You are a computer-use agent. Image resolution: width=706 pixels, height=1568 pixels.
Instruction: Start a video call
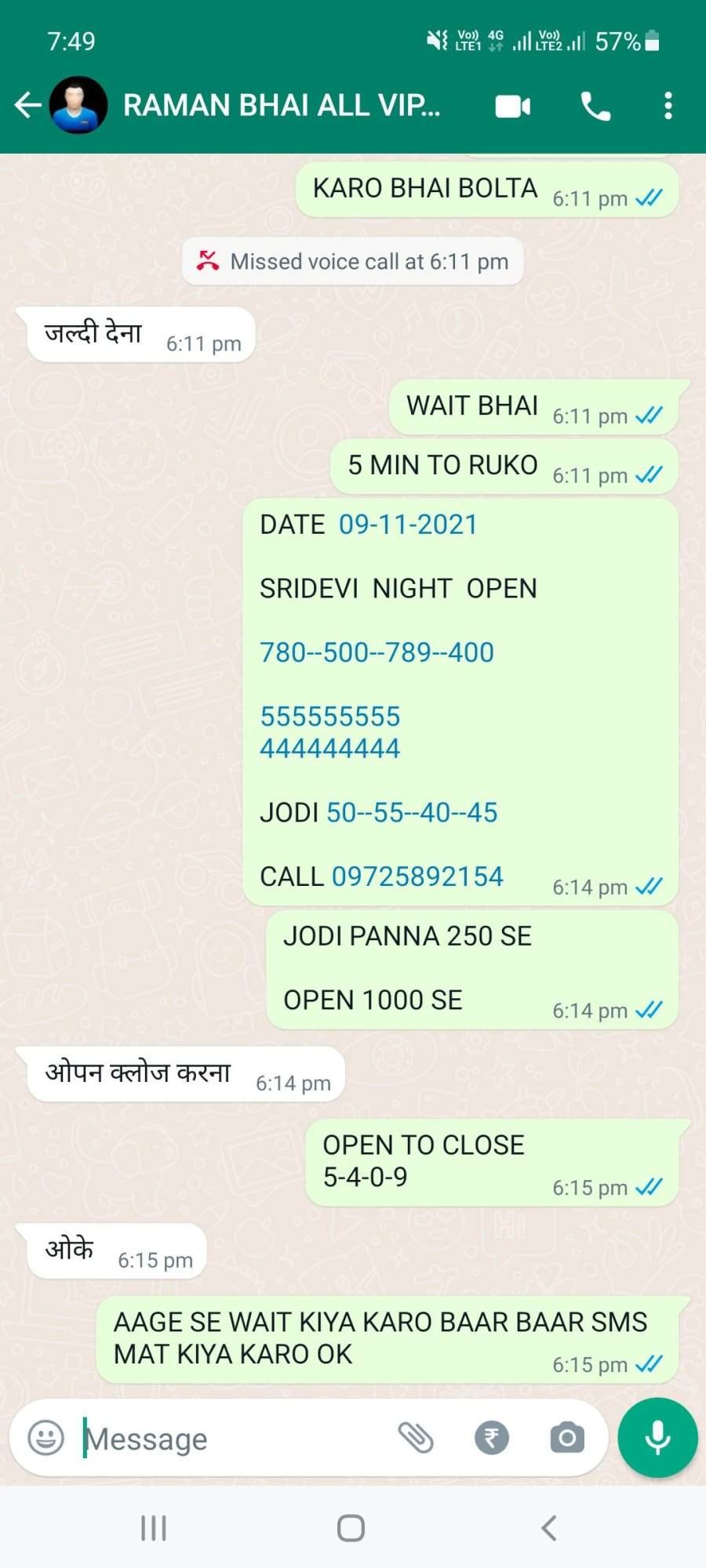coord(513,106)
